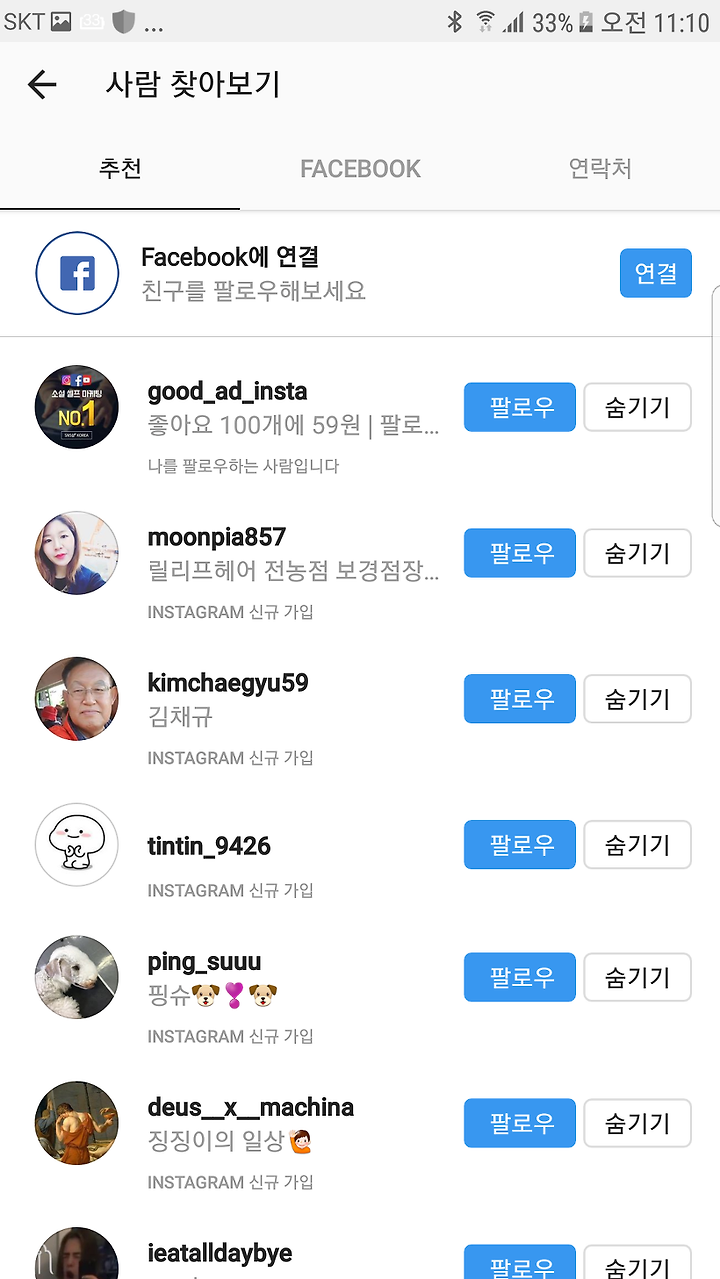Switch to the FACEBOOK tab
The height and width of the screenshot is (1279, 720).
click(x=360, y=168)
